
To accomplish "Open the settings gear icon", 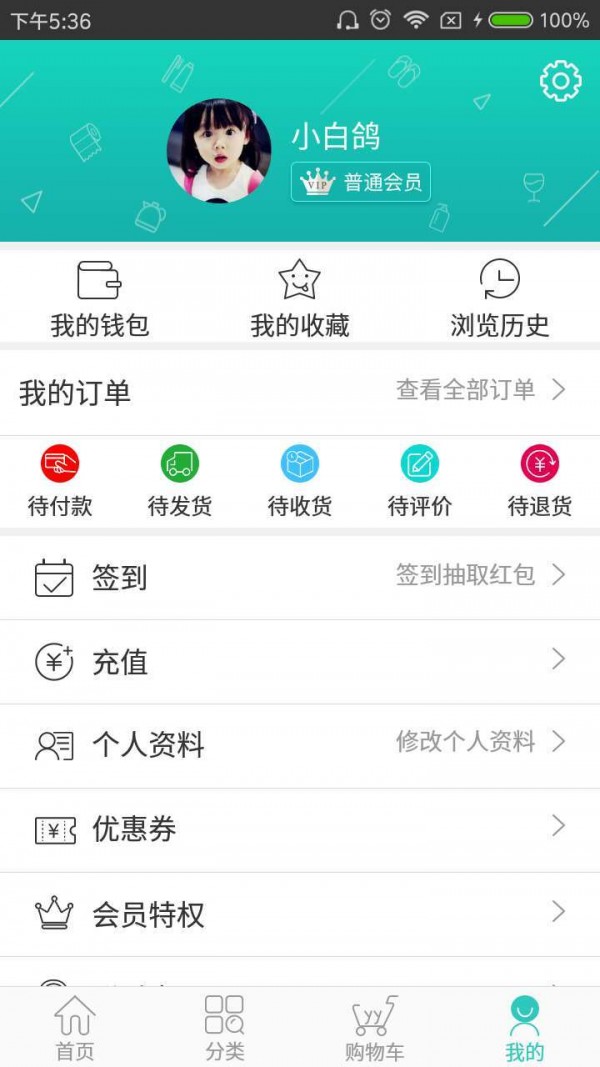I will tap(560, 81).
